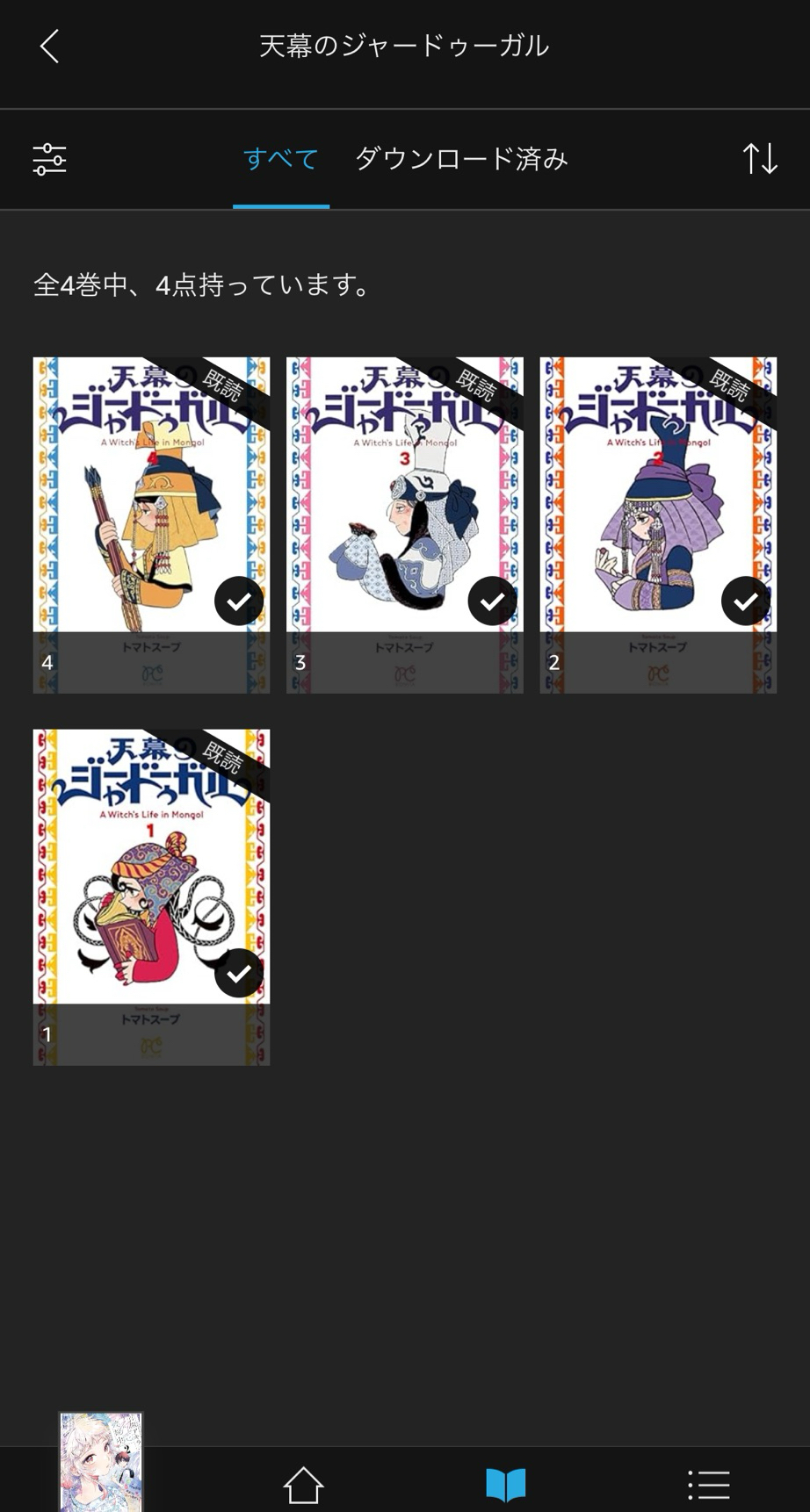The image size is (810, 1512).
Task: Open the list menu tab
Action: tap(708, 1485)
